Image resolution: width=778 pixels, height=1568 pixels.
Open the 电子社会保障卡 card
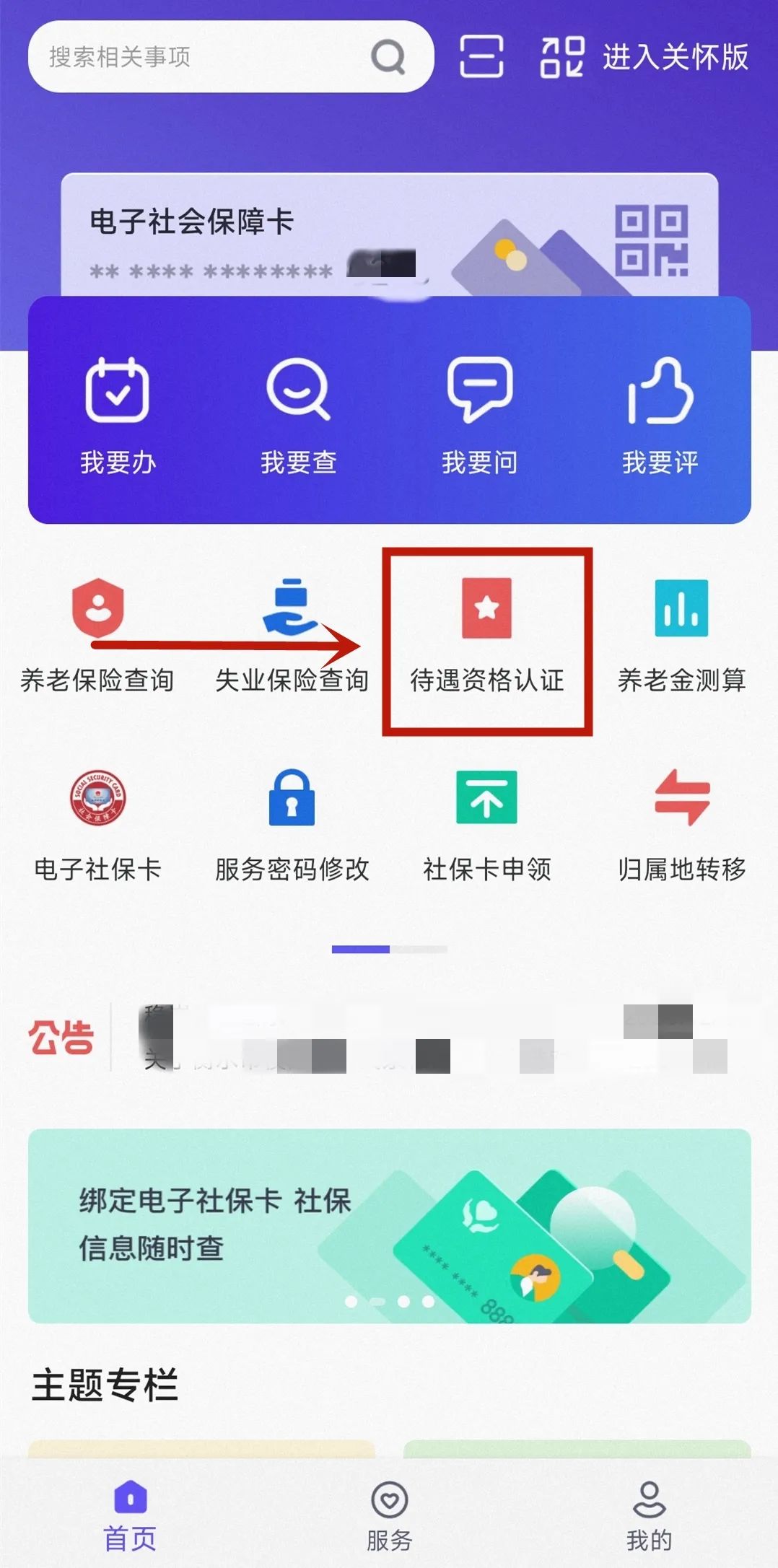pos(389,236)
